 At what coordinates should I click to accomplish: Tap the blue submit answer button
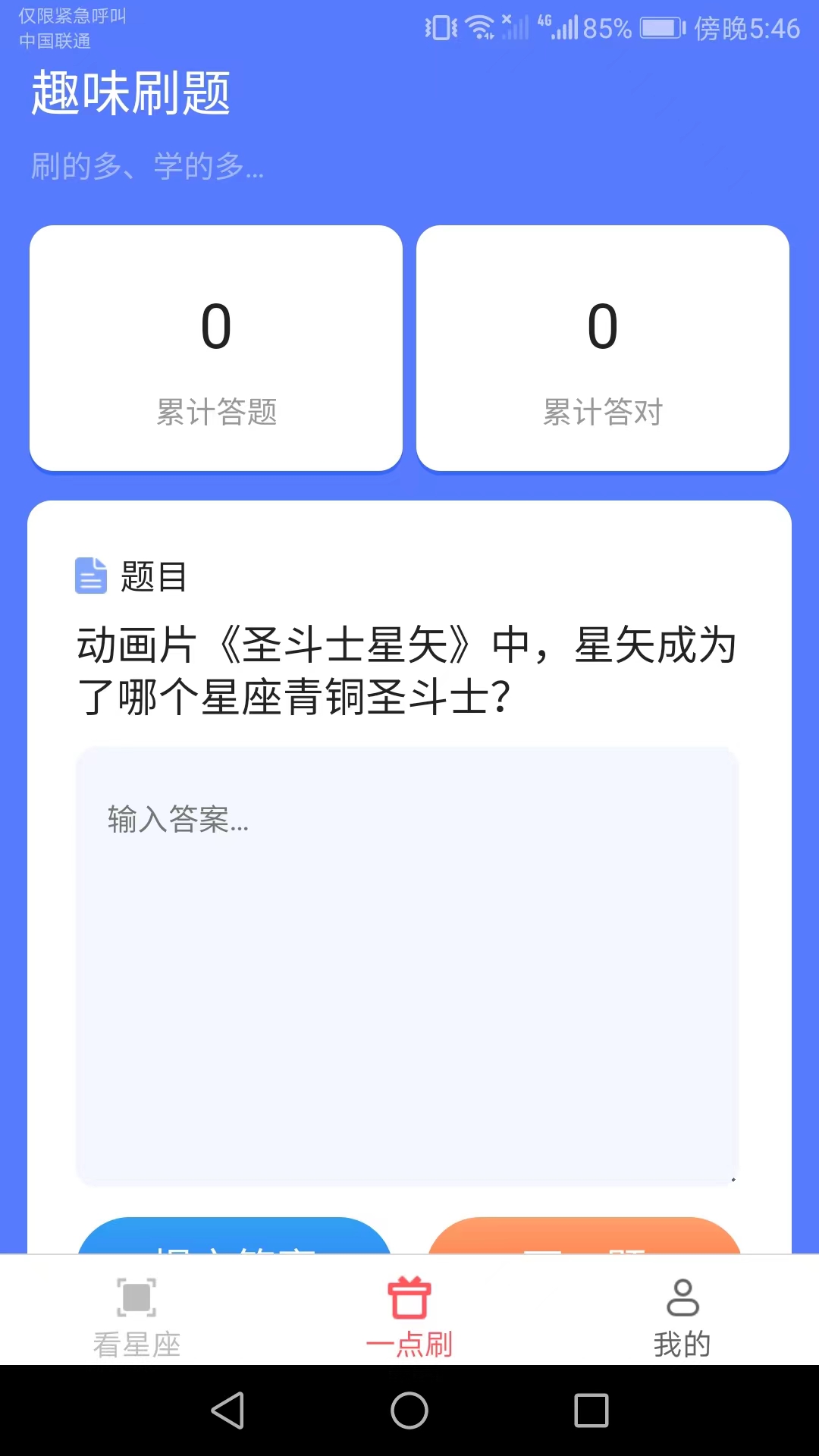coord(234,1236)
